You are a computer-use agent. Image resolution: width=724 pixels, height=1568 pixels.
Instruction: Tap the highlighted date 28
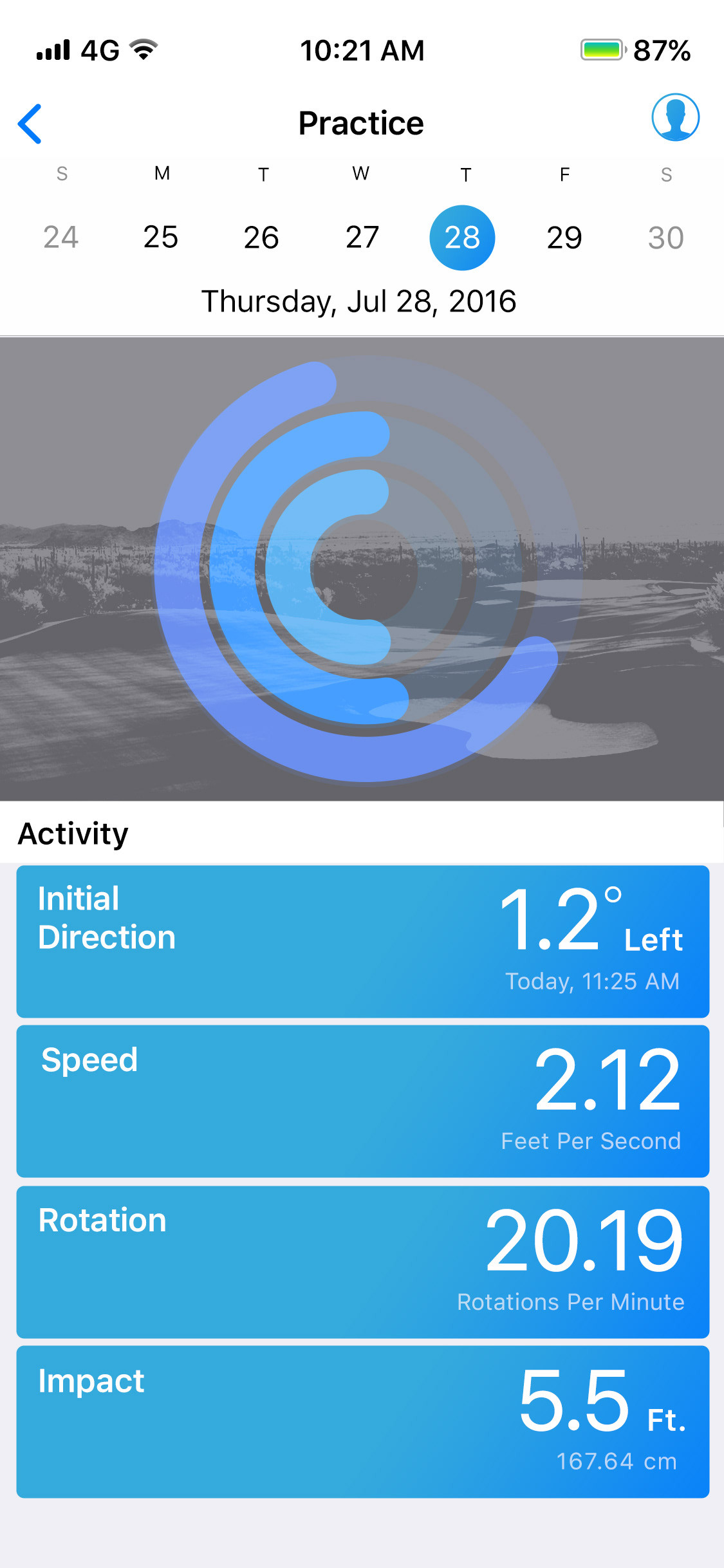click(462, 238)
